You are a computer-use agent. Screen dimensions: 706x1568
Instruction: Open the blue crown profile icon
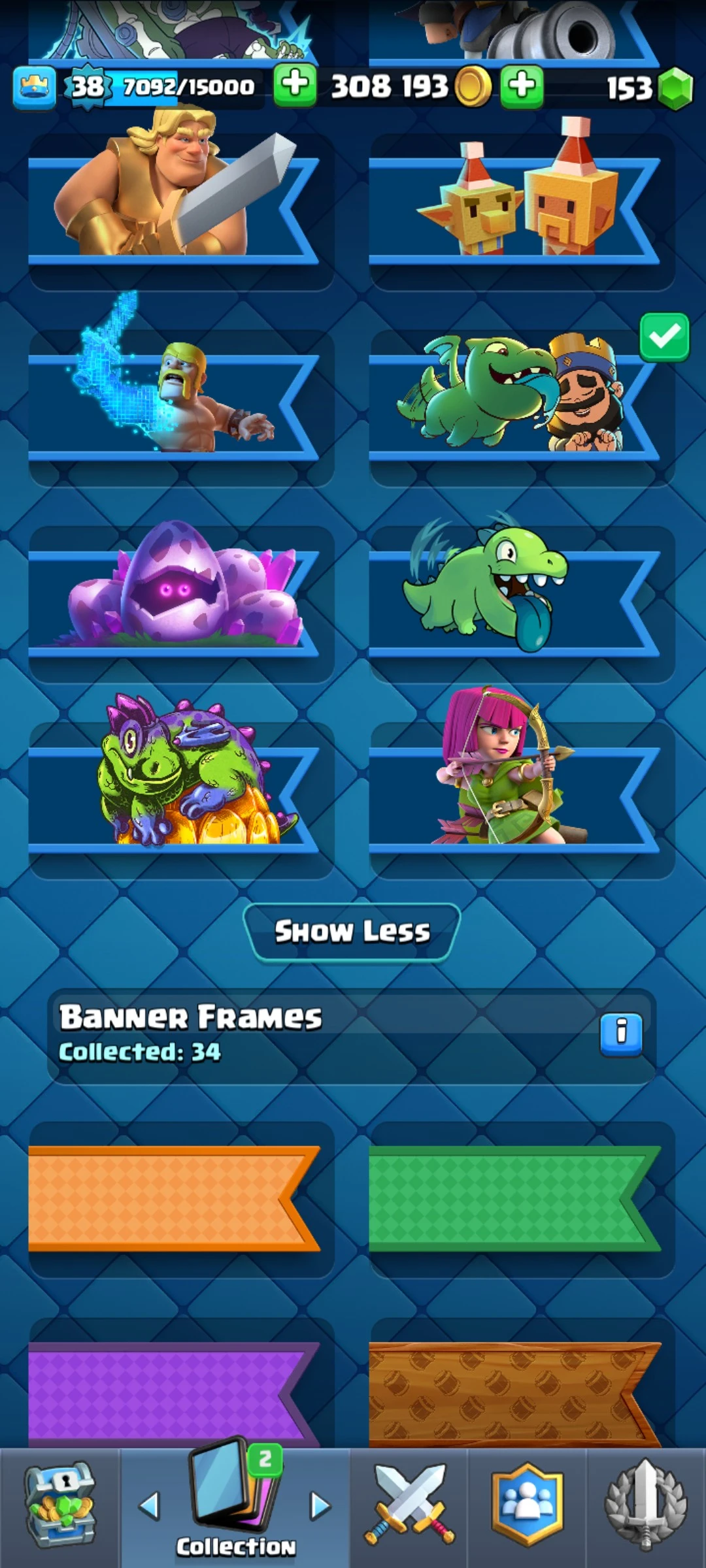(34, 87)
